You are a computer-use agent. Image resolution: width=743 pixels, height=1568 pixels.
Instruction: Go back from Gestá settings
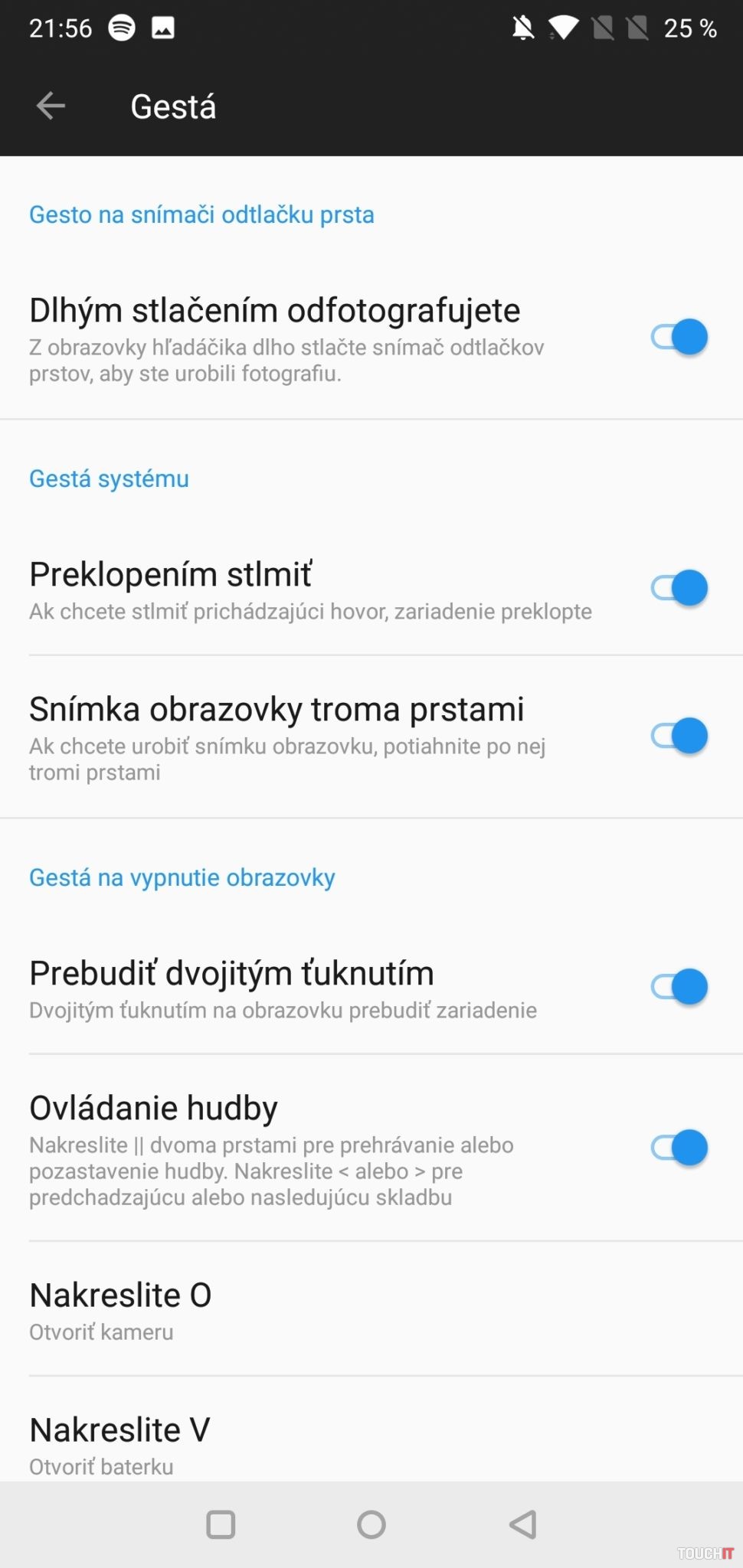[x=51, y=106]
